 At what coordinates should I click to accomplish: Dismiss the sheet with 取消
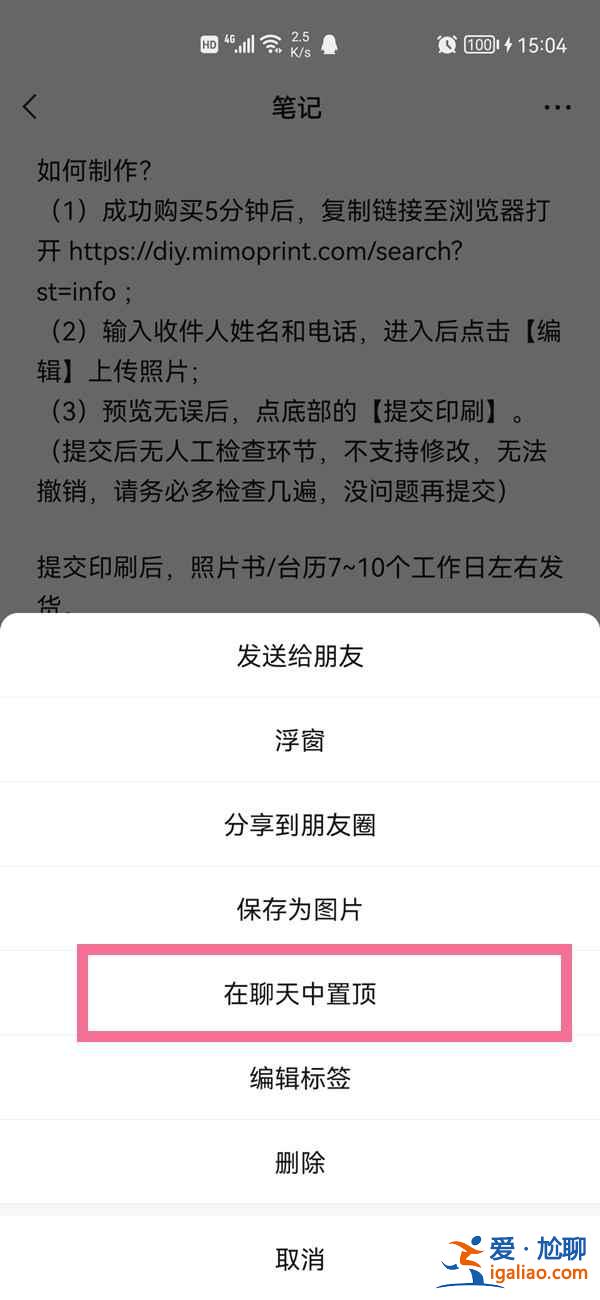click(x=300, y=1258)
